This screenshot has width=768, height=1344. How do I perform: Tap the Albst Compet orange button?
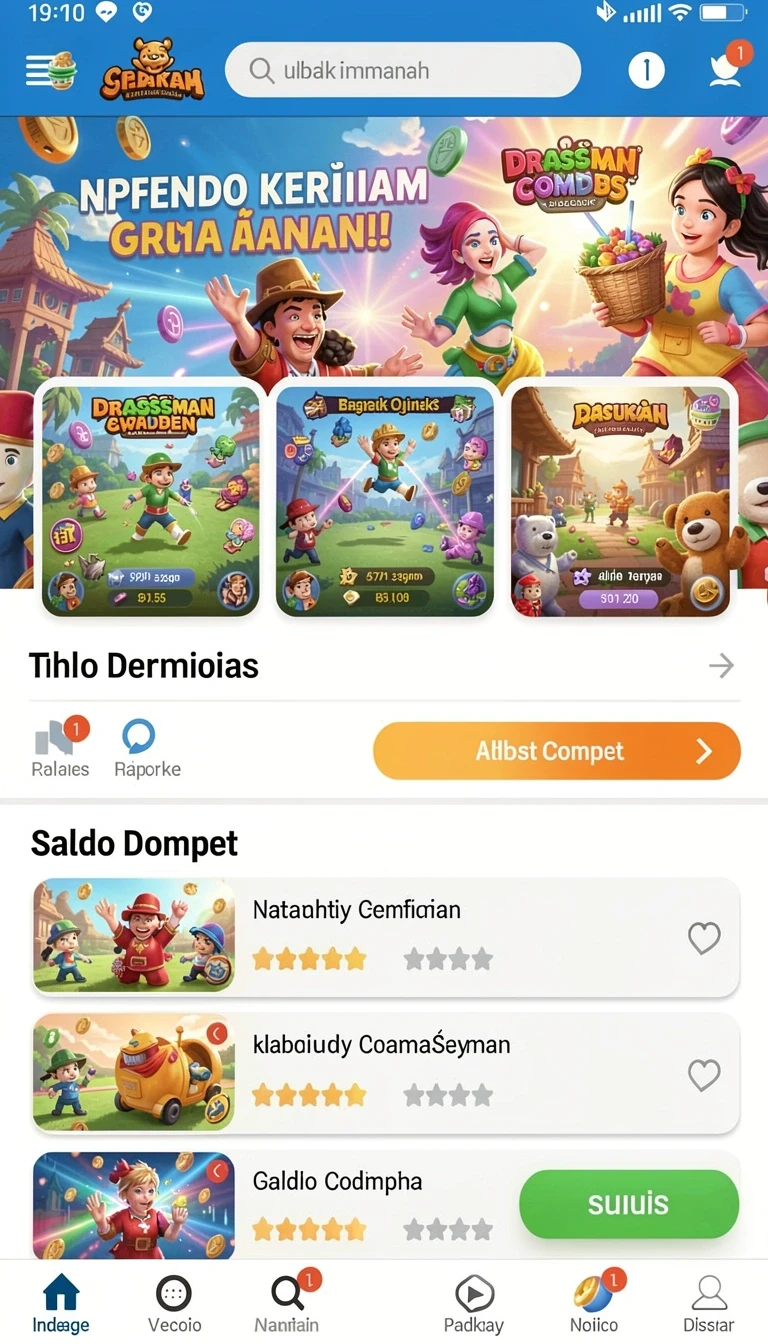[x=557, y=751]
